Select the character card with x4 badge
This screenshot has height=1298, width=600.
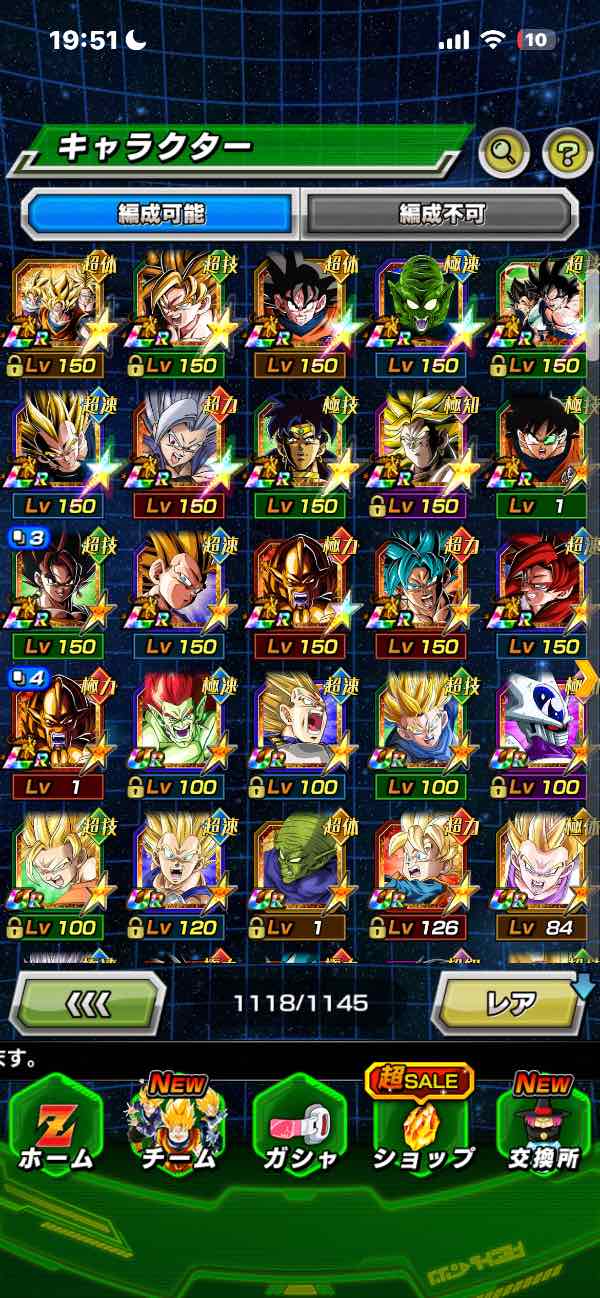[58, 728]
